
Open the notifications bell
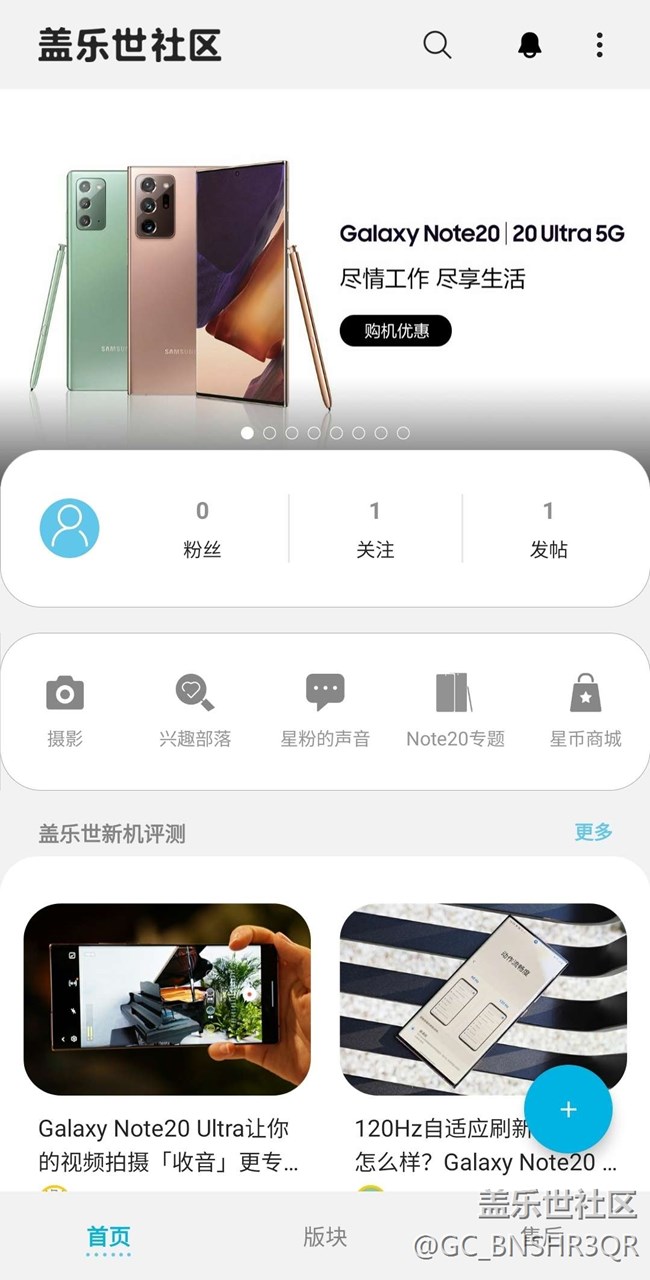[x=530, y=45]
